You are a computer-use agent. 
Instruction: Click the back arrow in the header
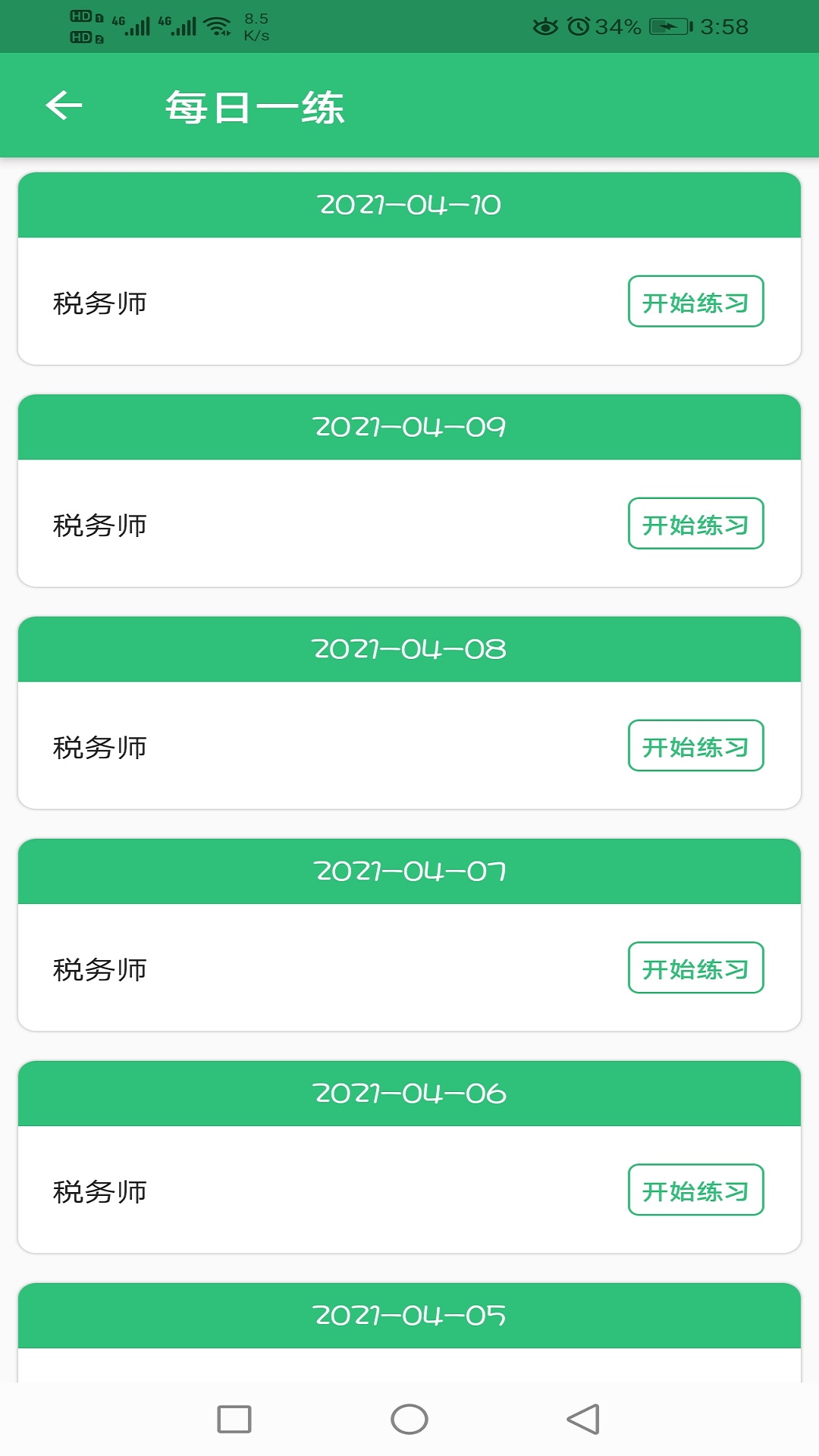pyautogui.click(x=62, y=105)
